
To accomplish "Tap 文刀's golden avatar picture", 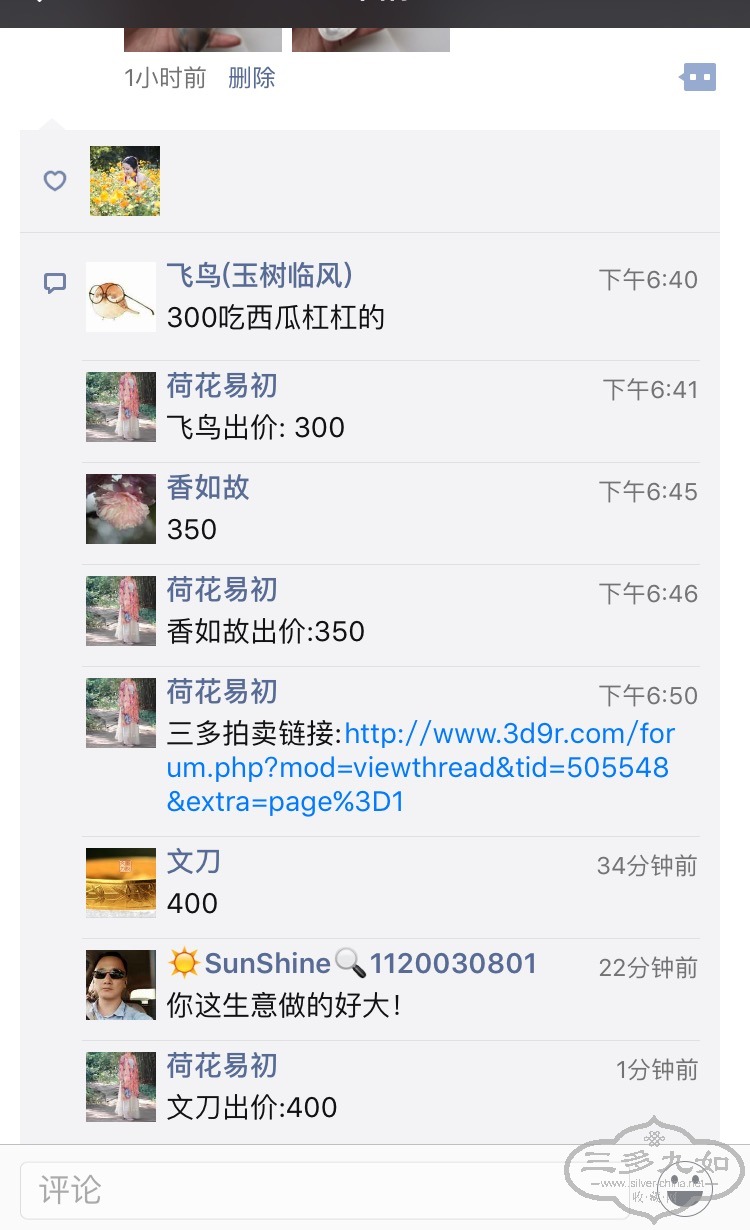I will pyautogui.click(x=121, y=883).
